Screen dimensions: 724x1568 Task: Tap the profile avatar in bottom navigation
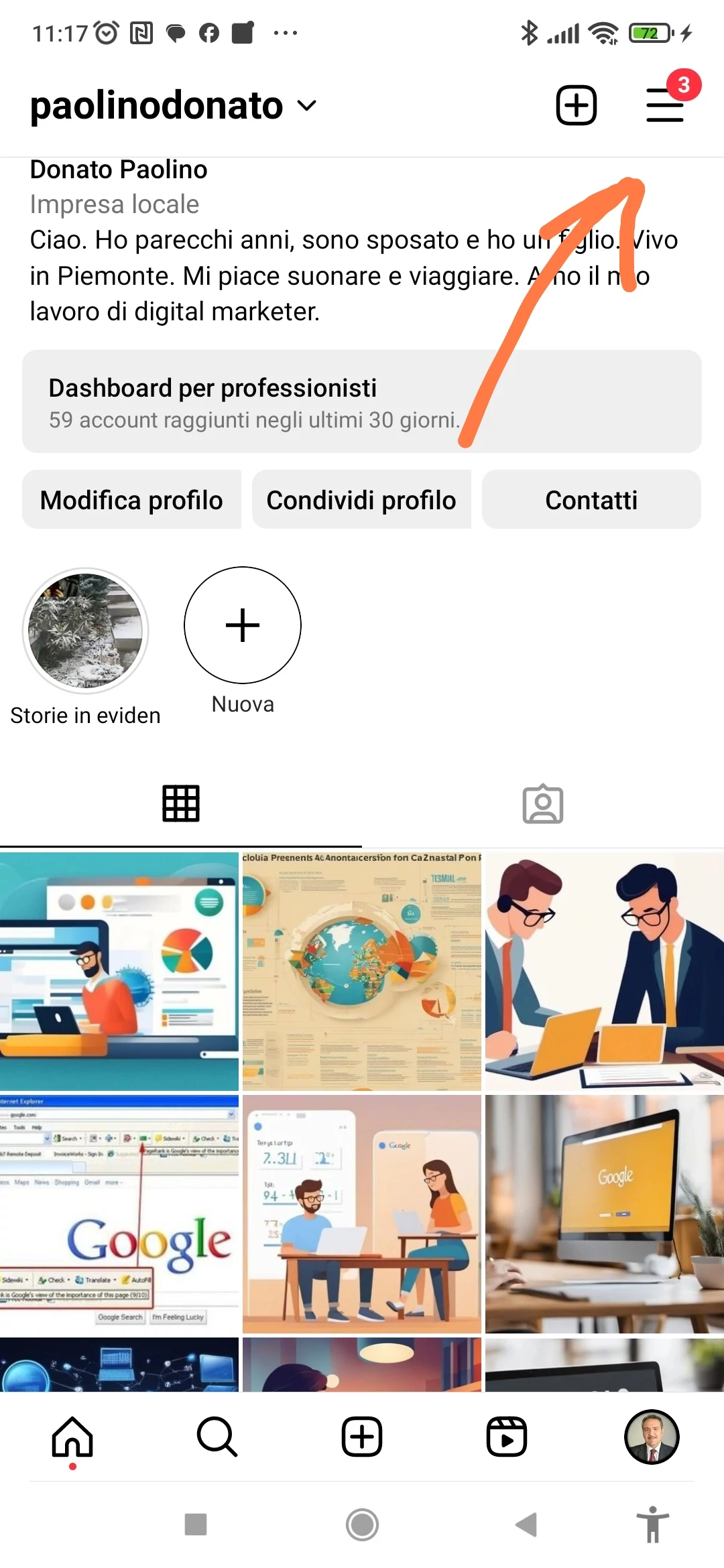tap(652, 1437)
